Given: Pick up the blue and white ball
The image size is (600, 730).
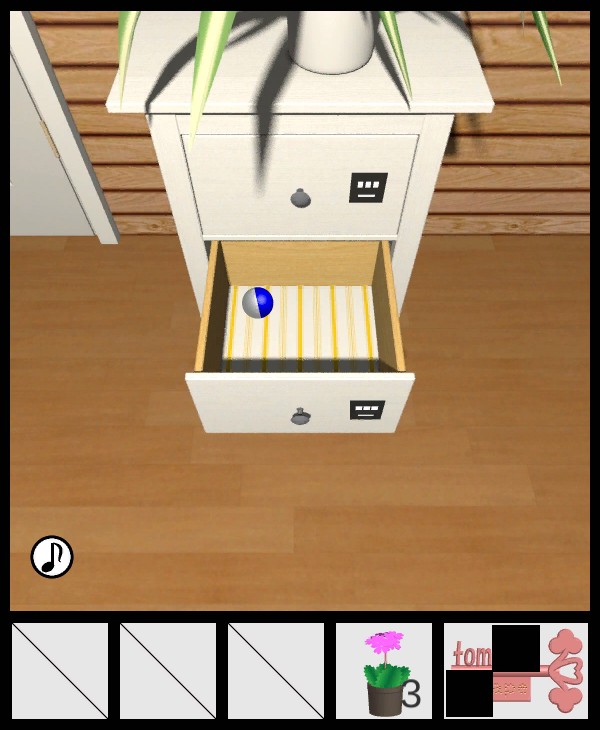Looking at the screenshot, I should 258,302.
